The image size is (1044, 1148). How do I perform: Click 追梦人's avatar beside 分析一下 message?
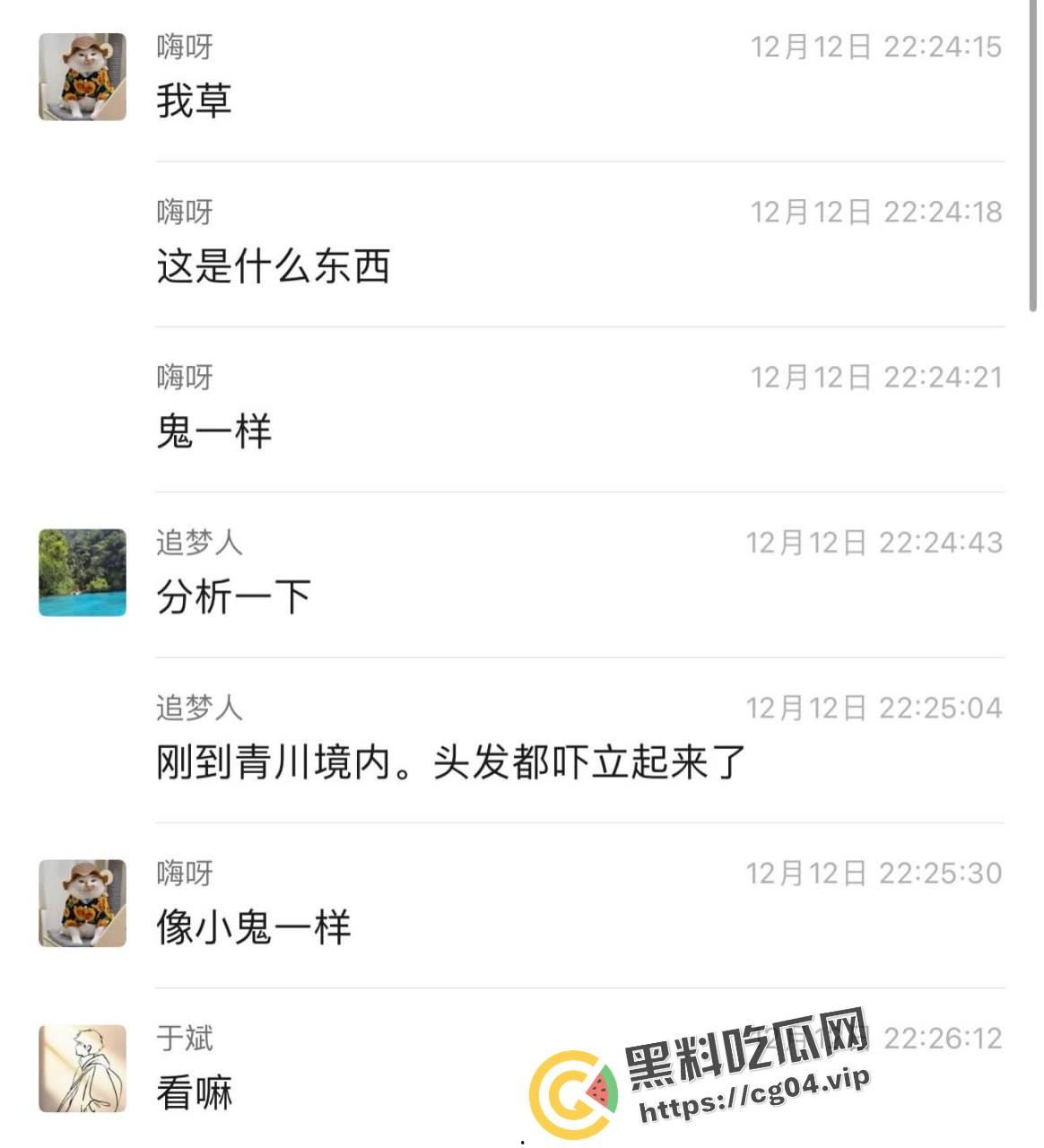(x=82, y=572)
